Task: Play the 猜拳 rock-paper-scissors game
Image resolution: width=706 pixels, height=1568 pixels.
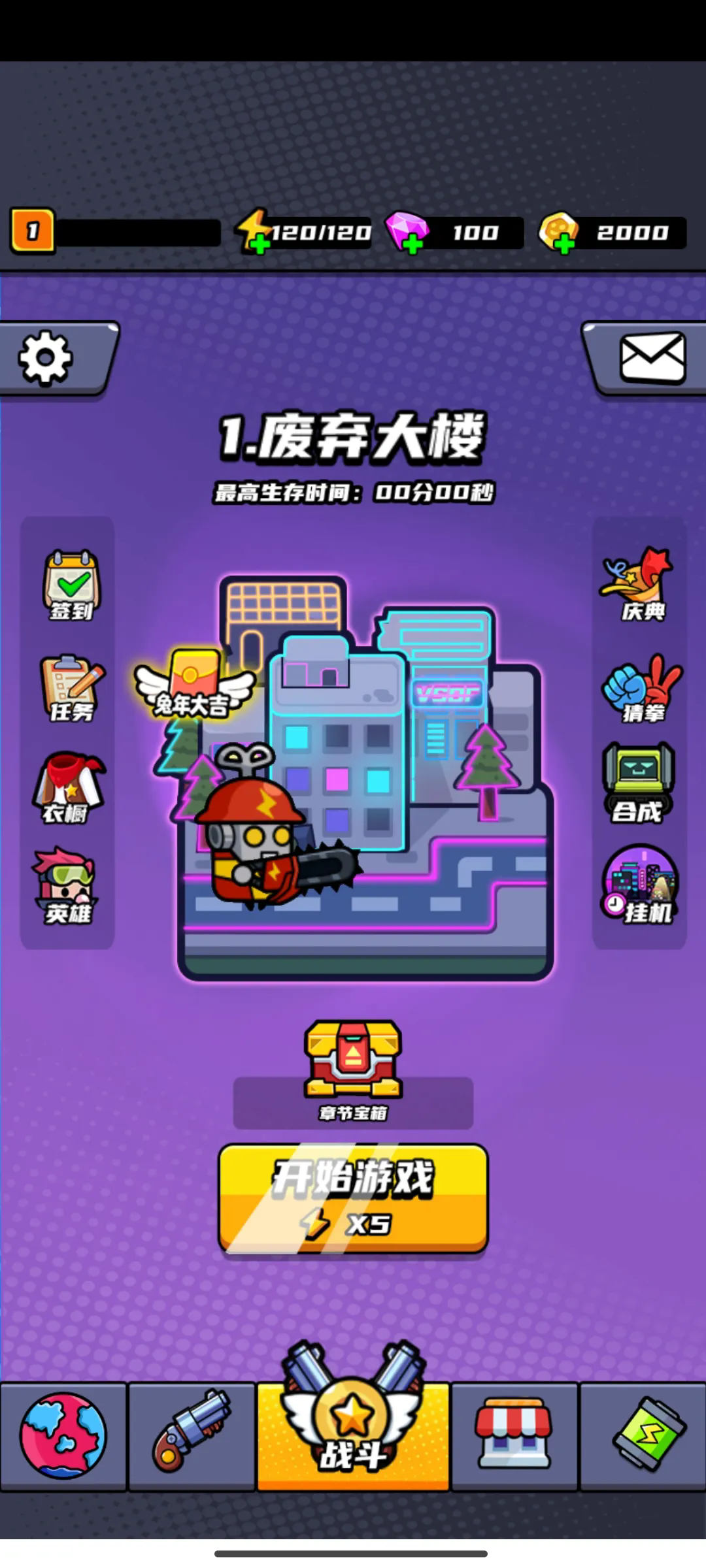Action: click(x=641, y=687)
